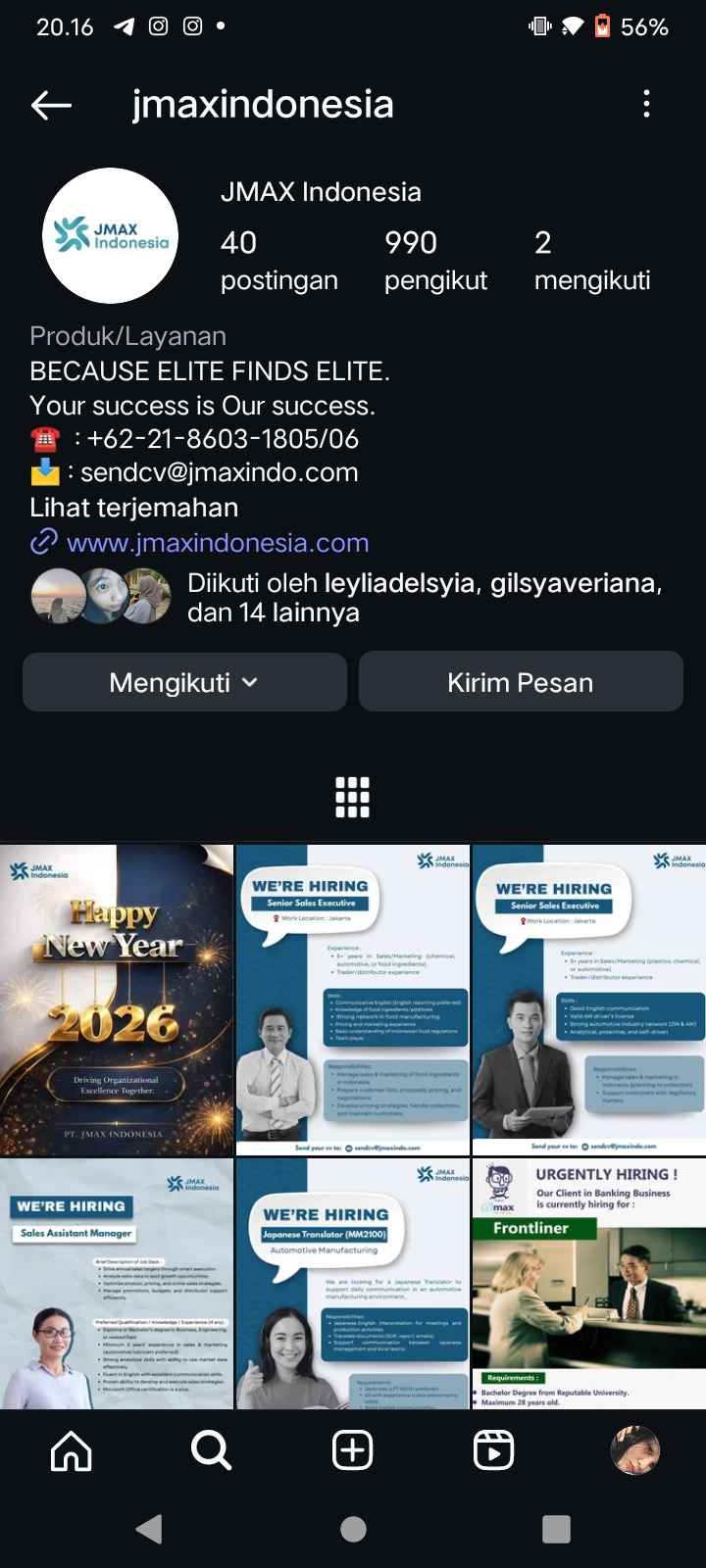See mutual followers leyliadelsyia and others
This screenshot has width=706, height=1568.
[424, 597]
